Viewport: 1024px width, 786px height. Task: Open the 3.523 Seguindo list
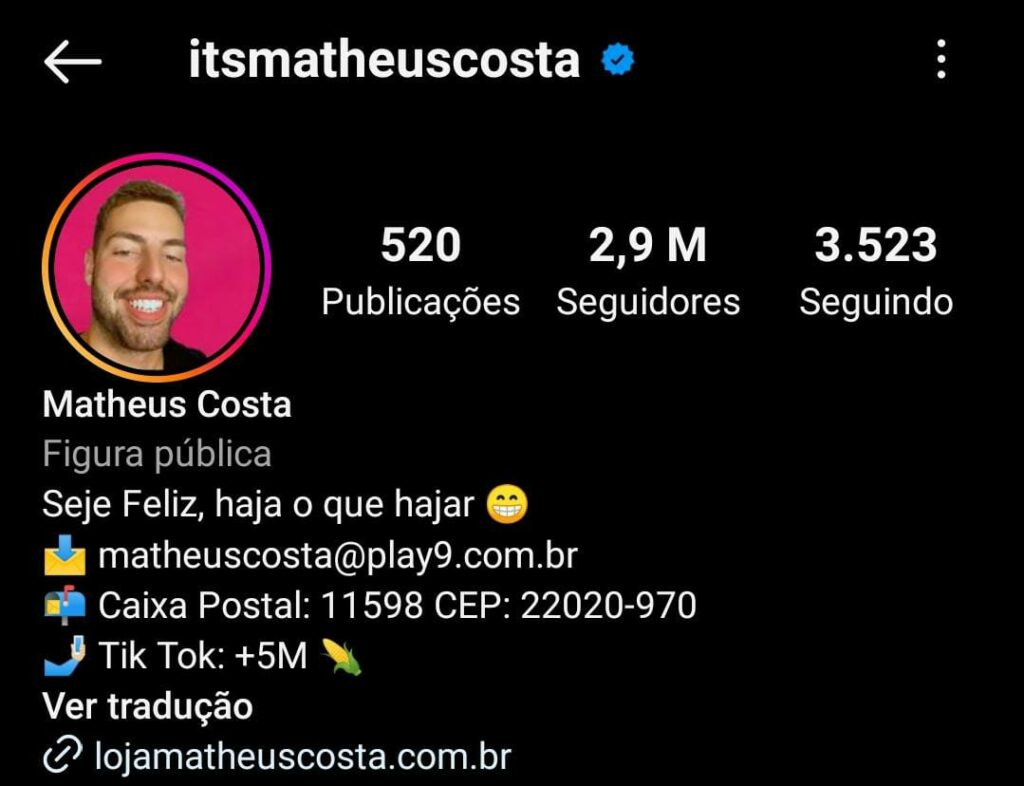(875, 272)
